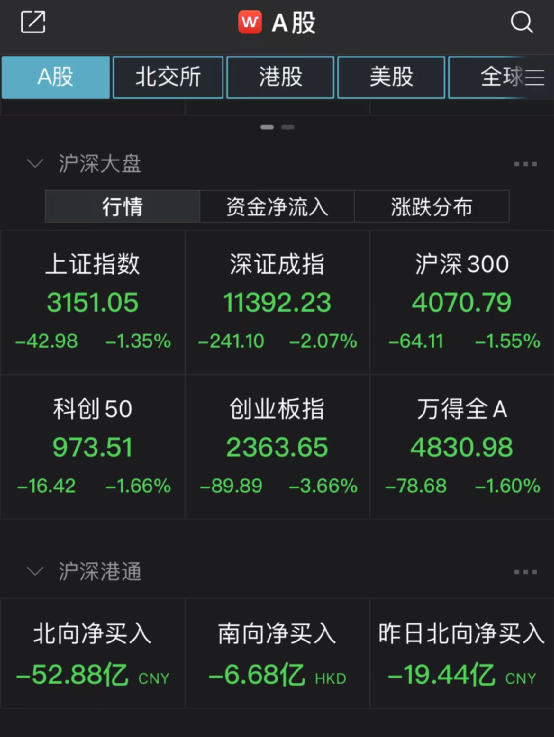The image size is (554, 737).
Task: Open the 万得全A index card
Action: (462, 447)
